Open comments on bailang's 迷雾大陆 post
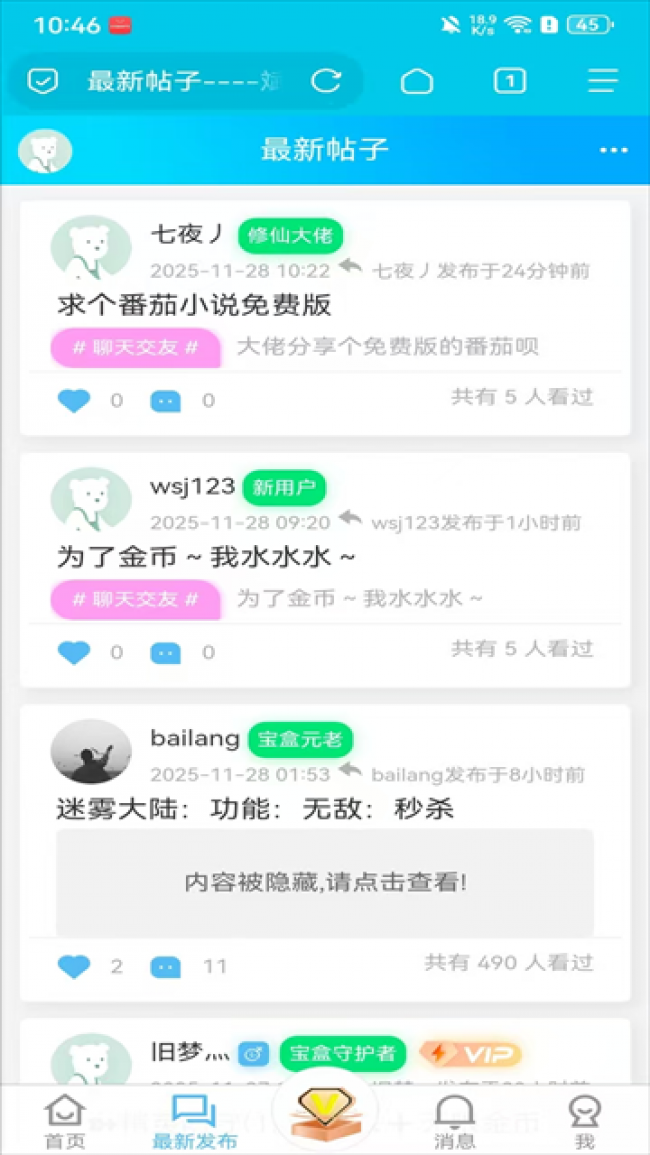This screenshot has height=1155, width=650. coord(166,967)
